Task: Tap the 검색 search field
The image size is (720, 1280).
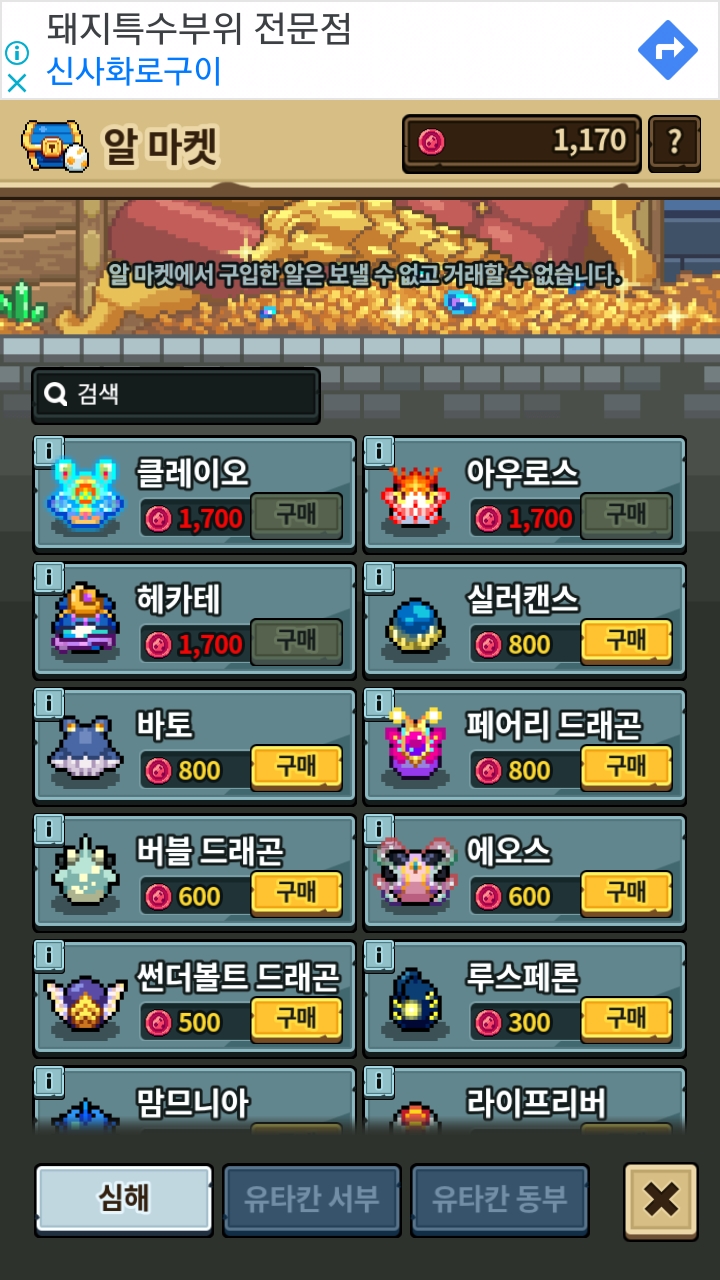Action: tap(176, 394)
